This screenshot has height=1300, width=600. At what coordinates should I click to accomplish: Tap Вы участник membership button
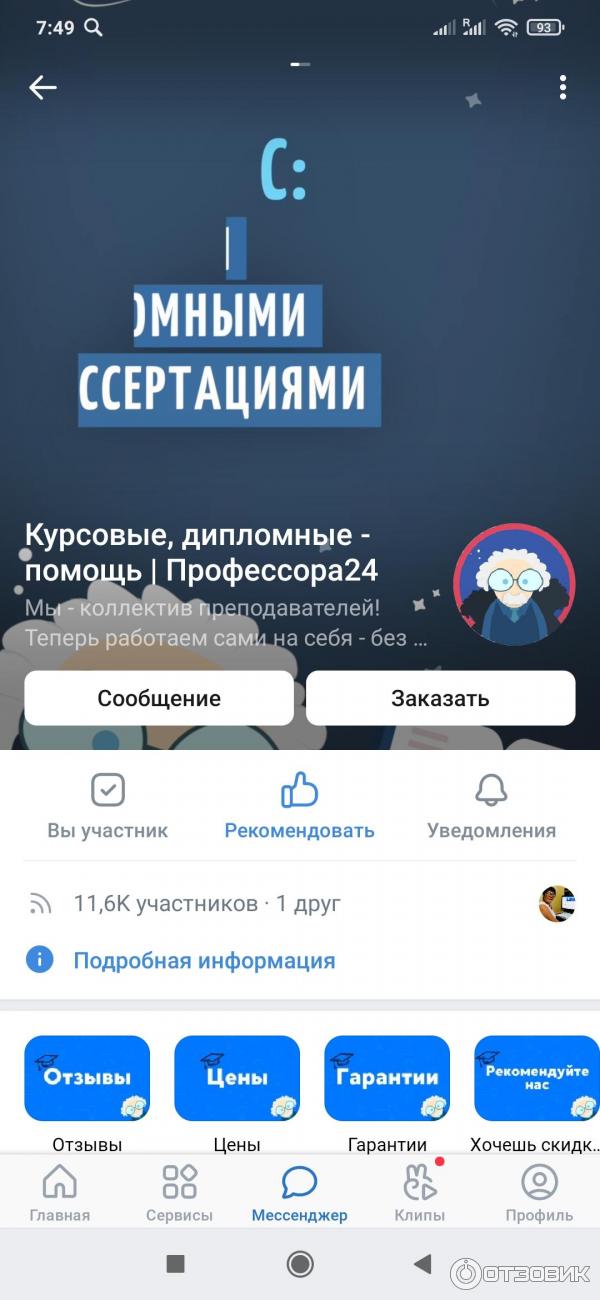pos(108,806)
